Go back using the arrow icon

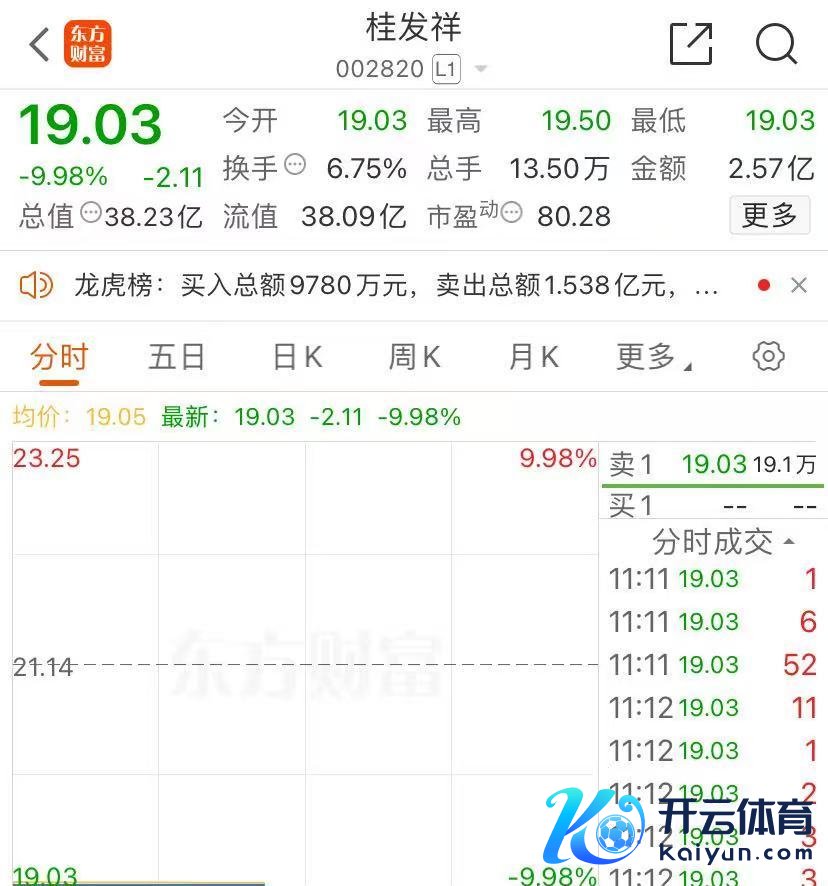click(x=40, y=44)
